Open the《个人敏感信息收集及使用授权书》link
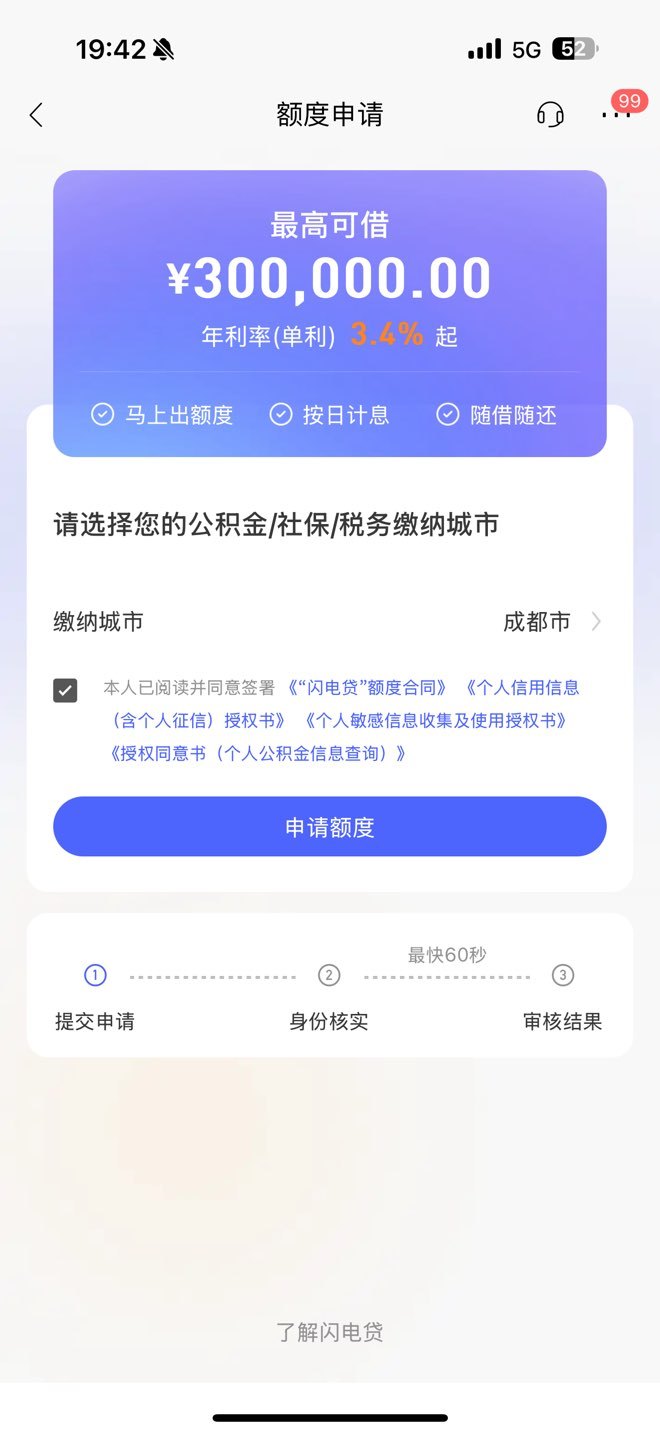660x1434 pixels. (x=436, y=721)
